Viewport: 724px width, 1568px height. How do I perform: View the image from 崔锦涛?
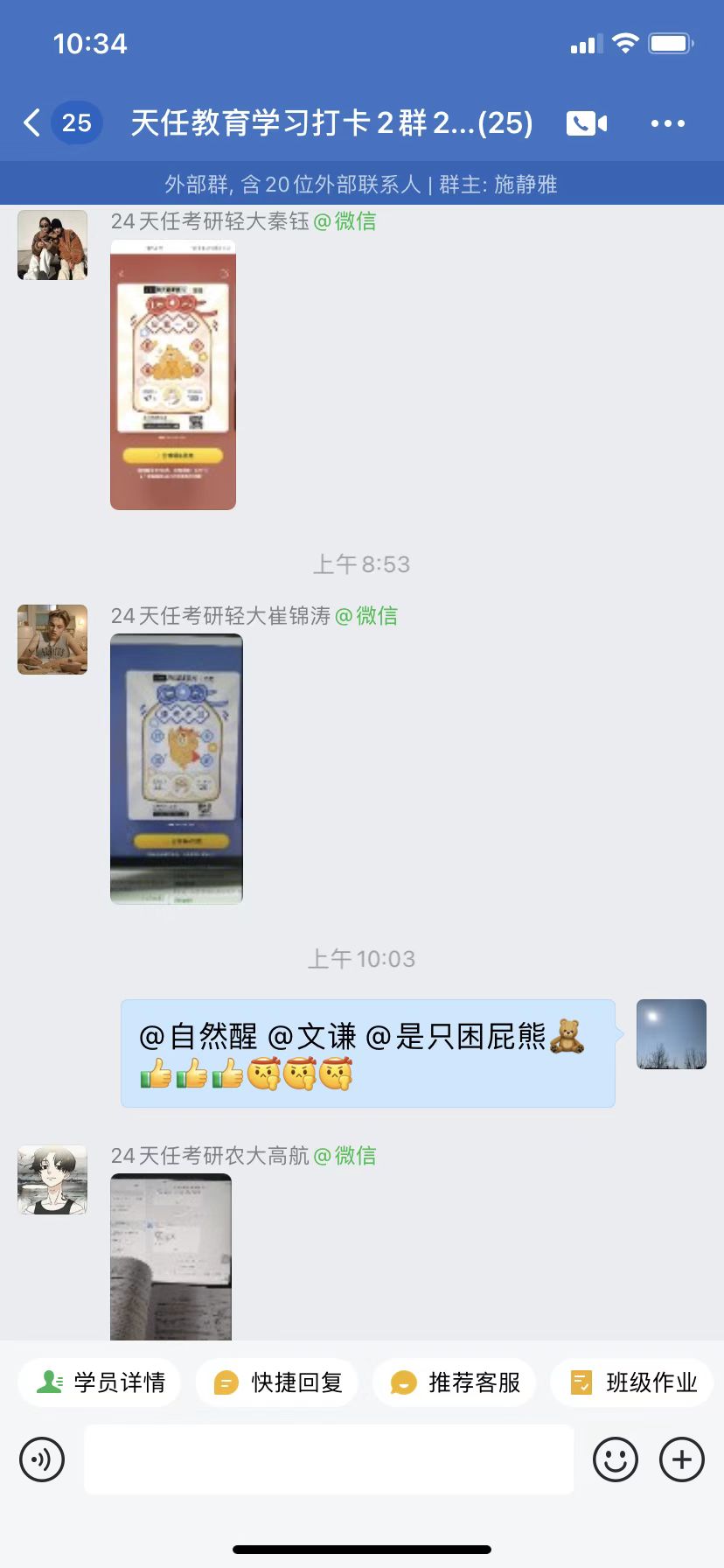coord(177,769)
